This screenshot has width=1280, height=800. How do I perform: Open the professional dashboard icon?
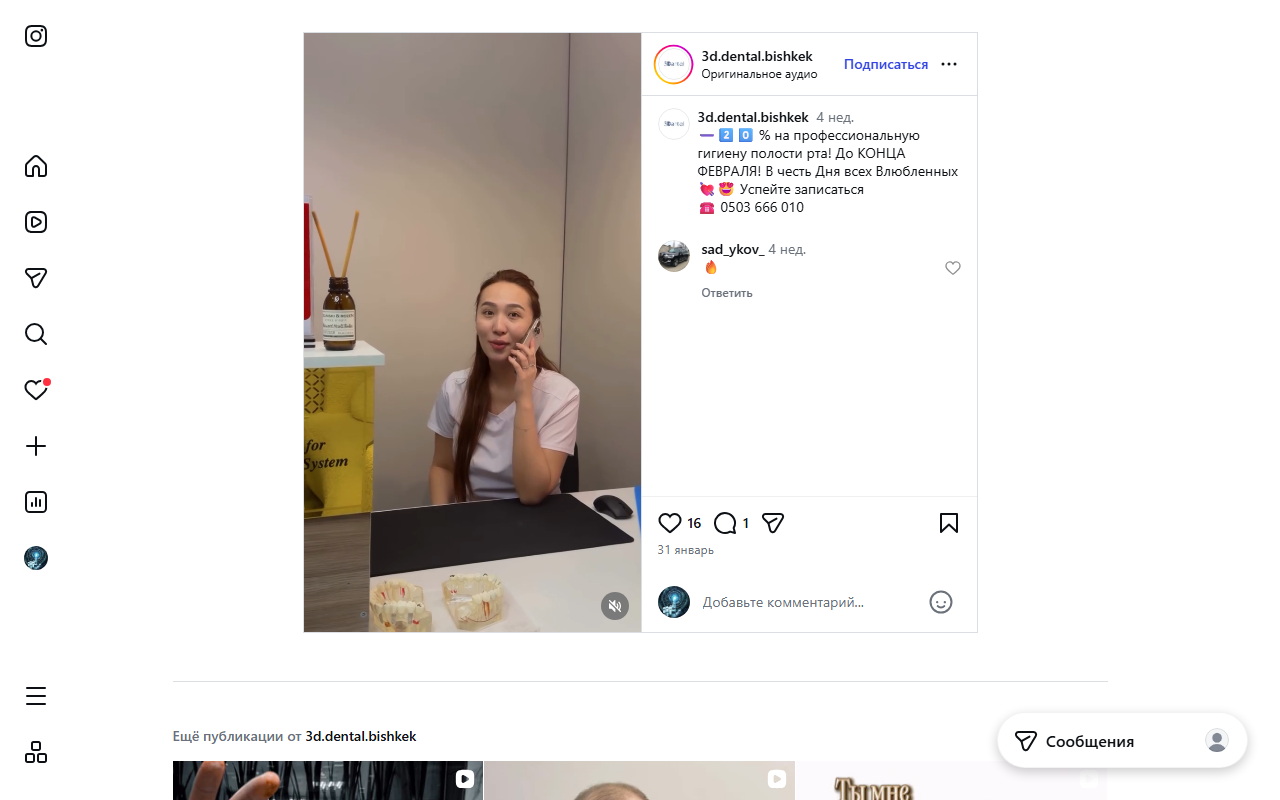(36, 502)
